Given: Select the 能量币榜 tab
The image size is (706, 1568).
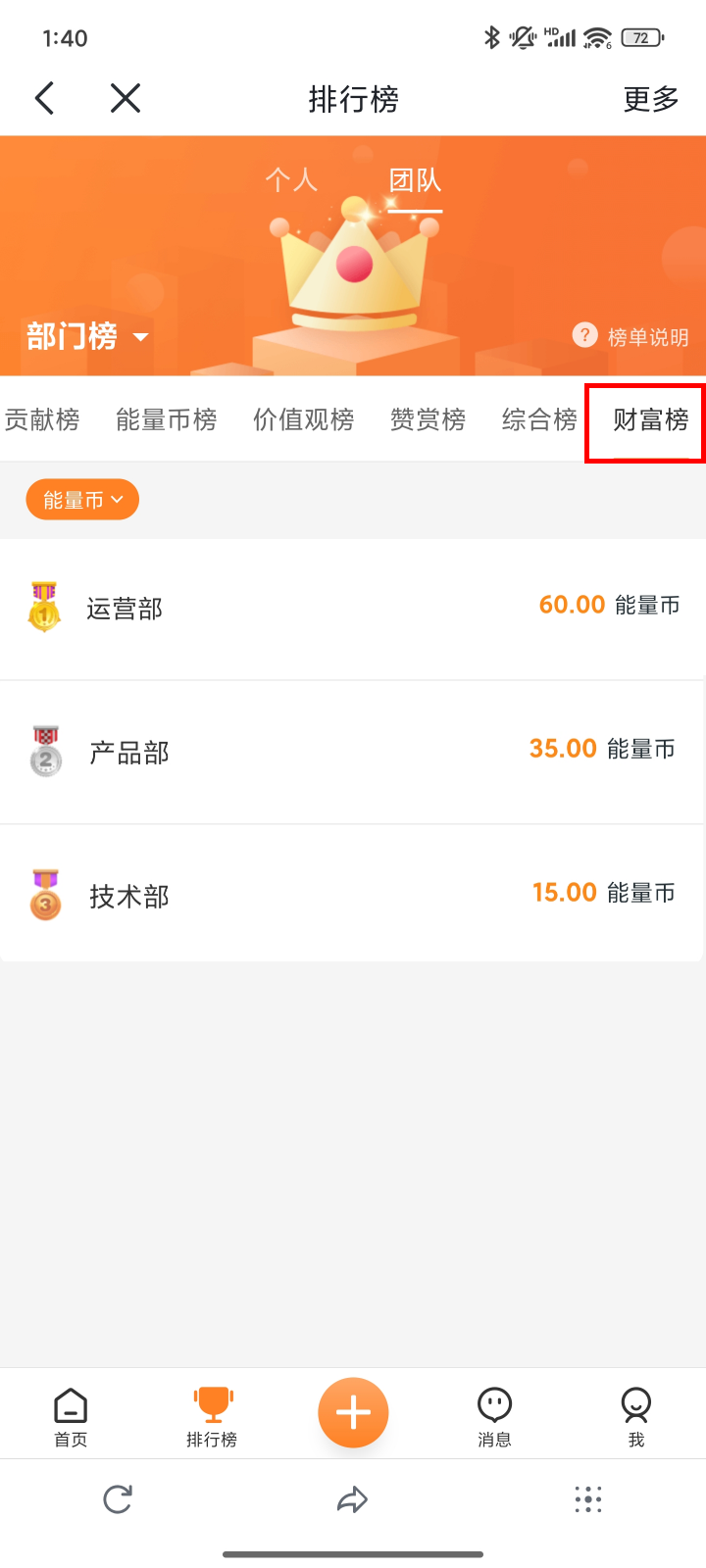Looking at the screenshot, I should coord(166,420).
